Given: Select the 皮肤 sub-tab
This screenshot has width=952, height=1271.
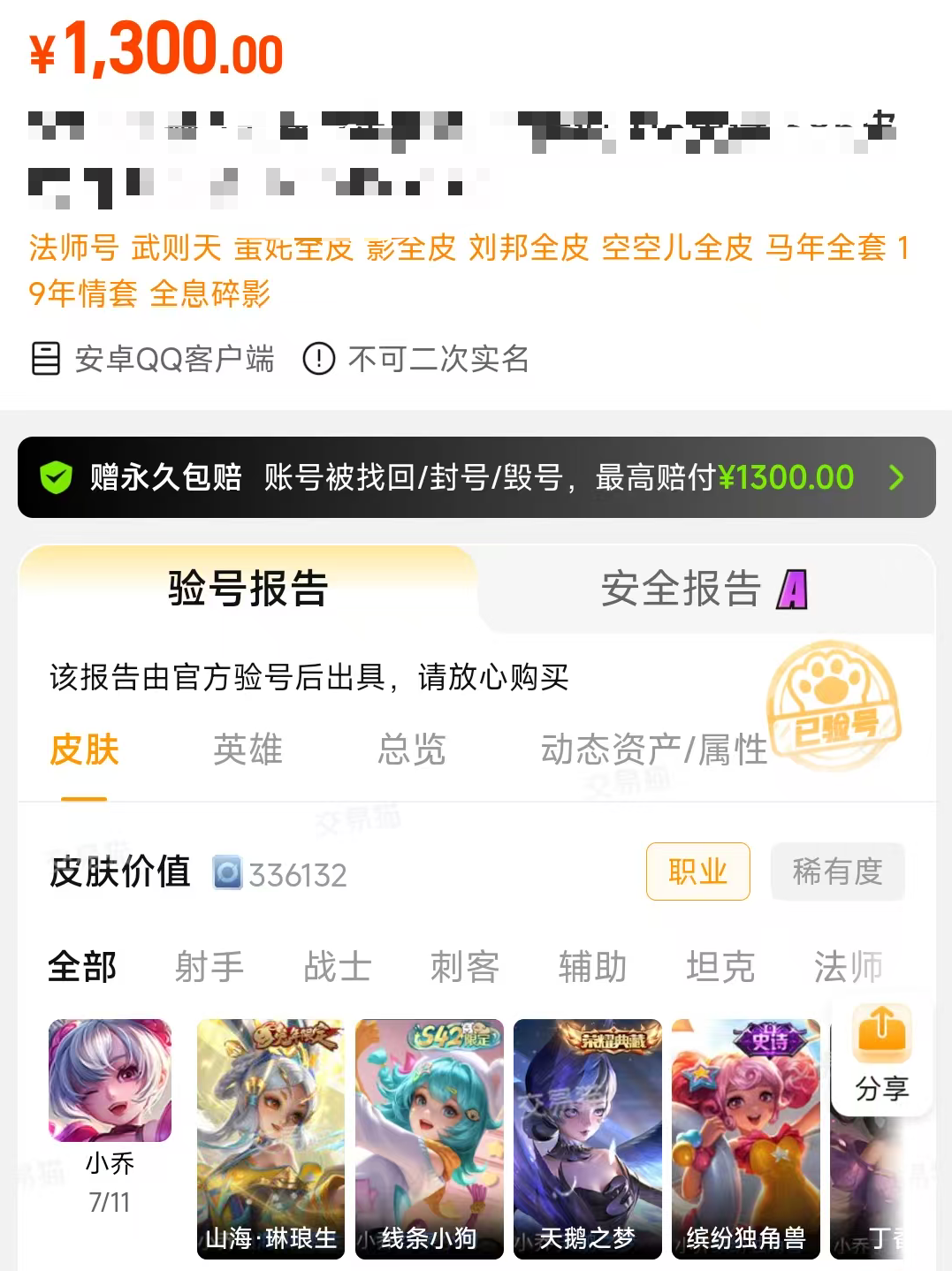Looking at the screenshot, I should tap(84, 750).
